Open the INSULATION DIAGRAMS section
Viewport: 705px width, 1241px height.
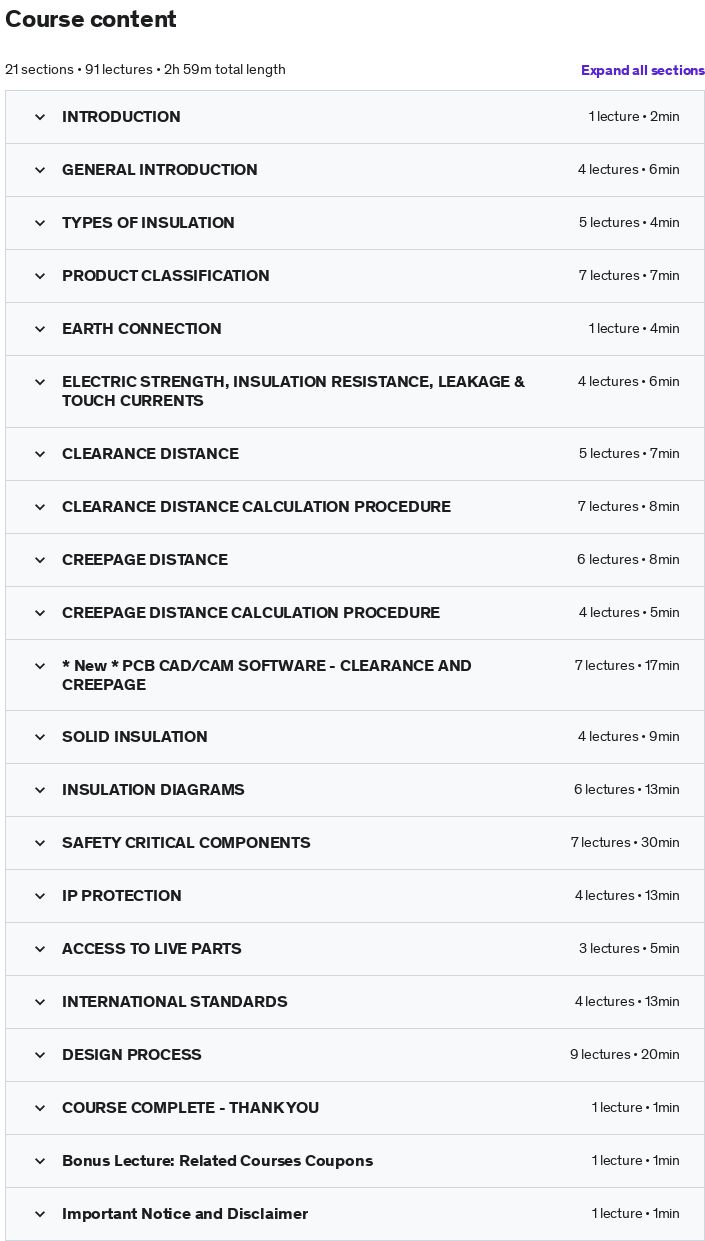click(153, 790)
